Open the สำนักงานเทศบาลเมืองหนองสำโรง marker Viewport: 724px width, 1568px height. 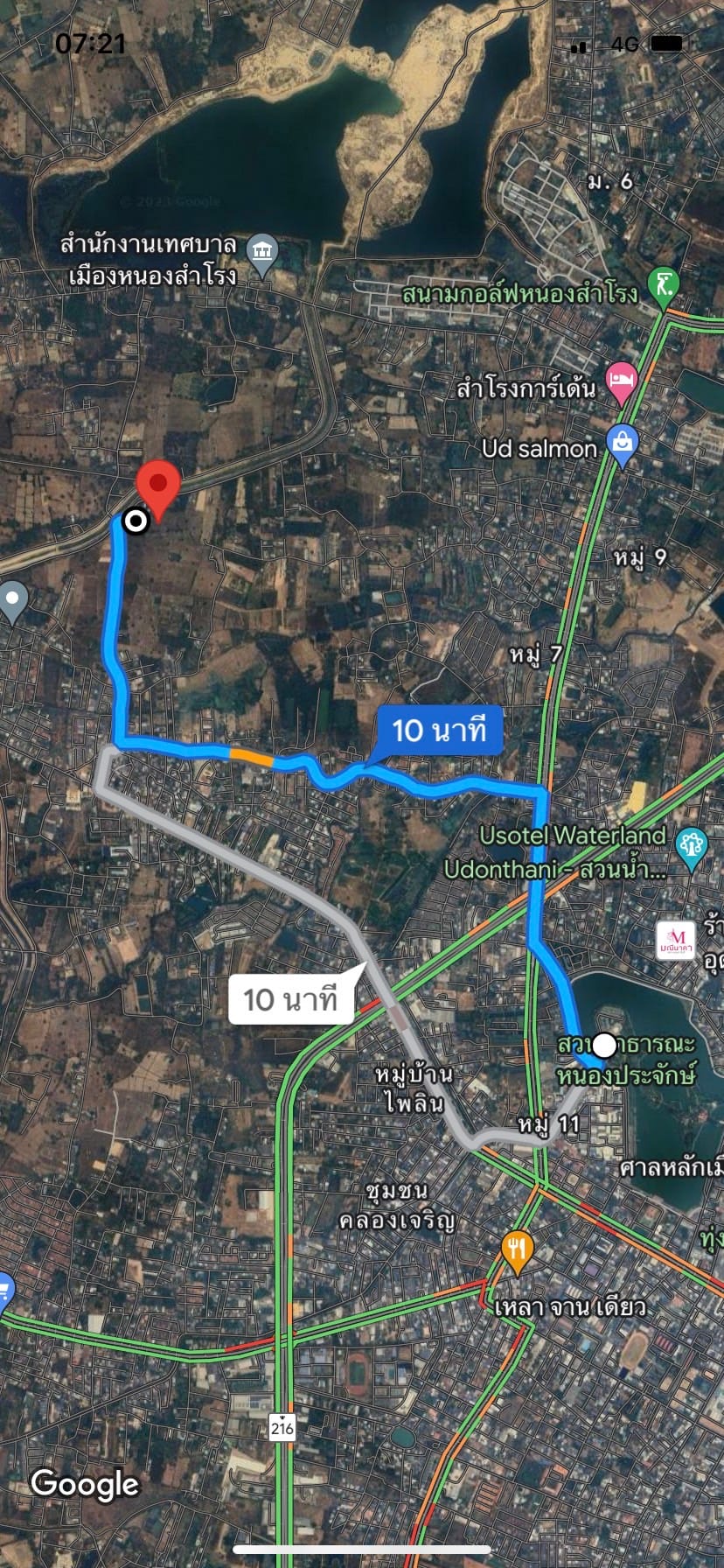click(261, 254)
